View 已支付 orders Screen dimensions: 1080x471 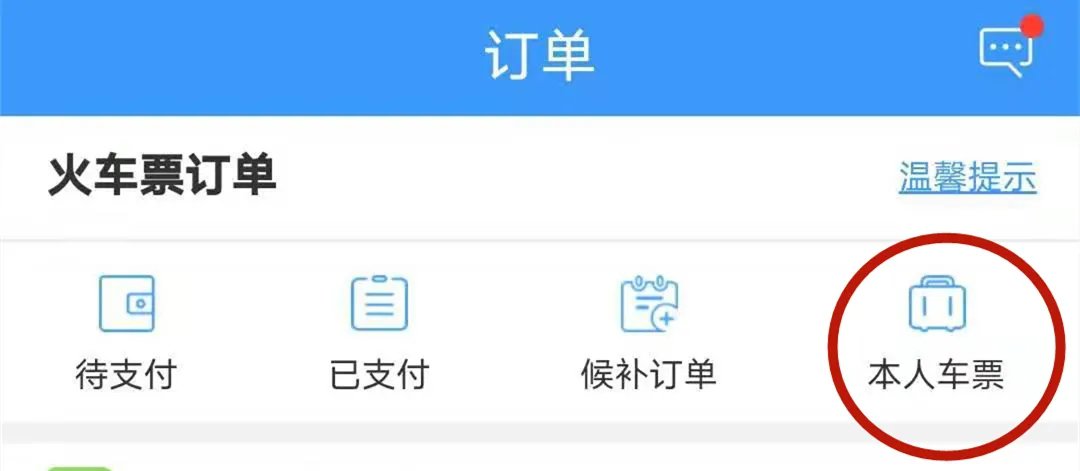pyautogui.click(x=379, y=332)
